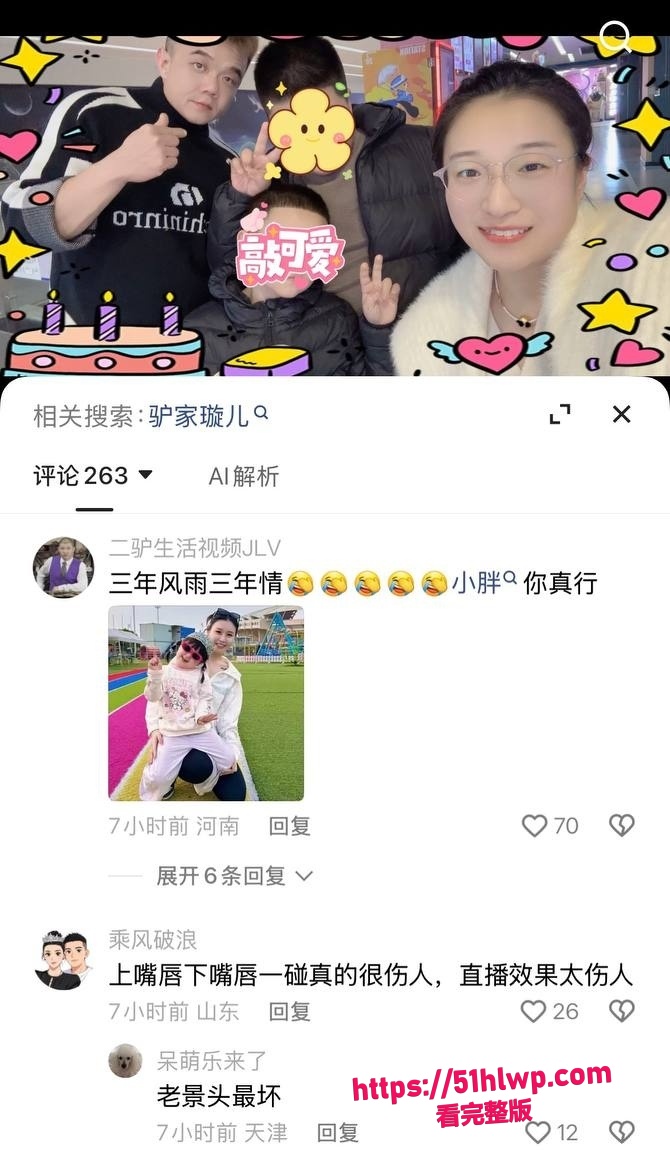The image size is (670, 1150).
Task: Expand 展开6条回复
Action: (x=235, y=876)
